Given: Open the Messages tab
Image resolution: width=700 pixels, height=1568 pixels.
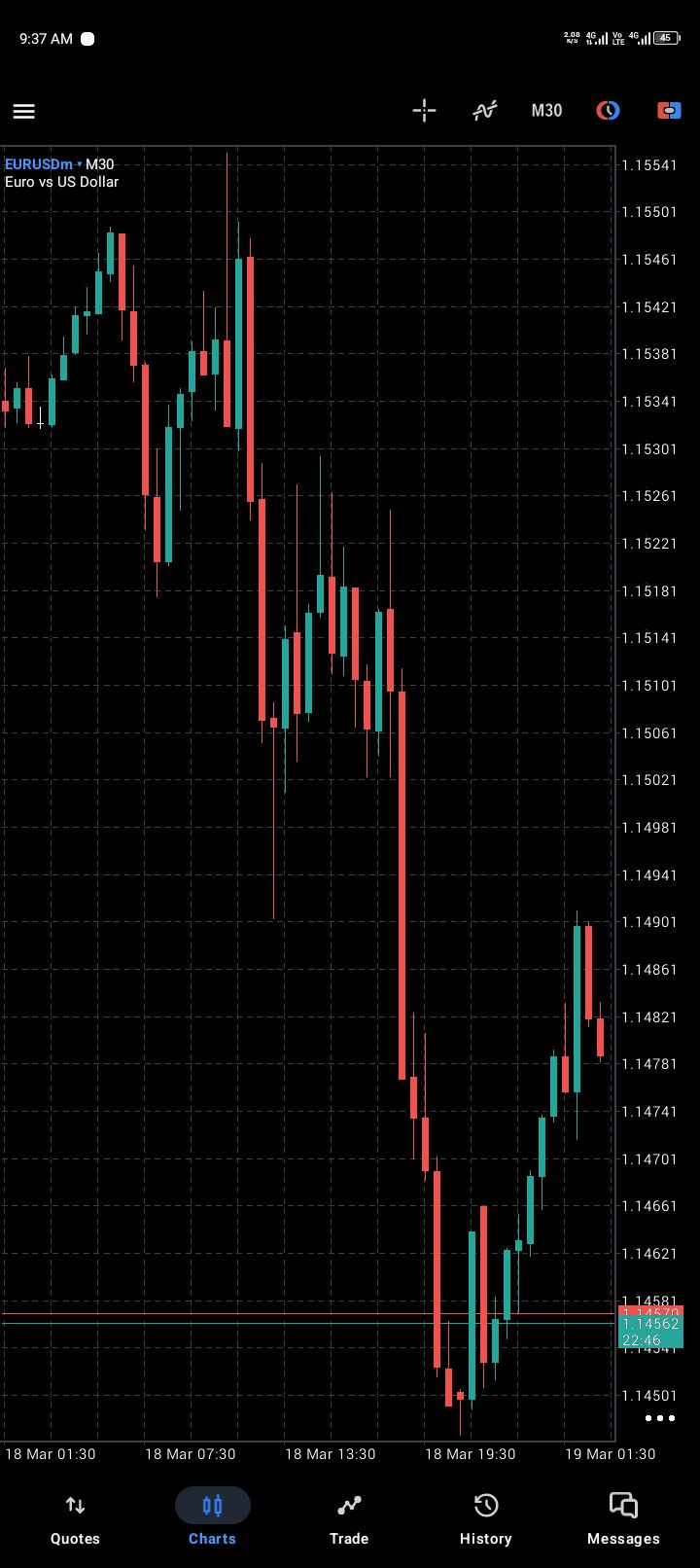Looking at the screenshot, I should (623, 1519).
